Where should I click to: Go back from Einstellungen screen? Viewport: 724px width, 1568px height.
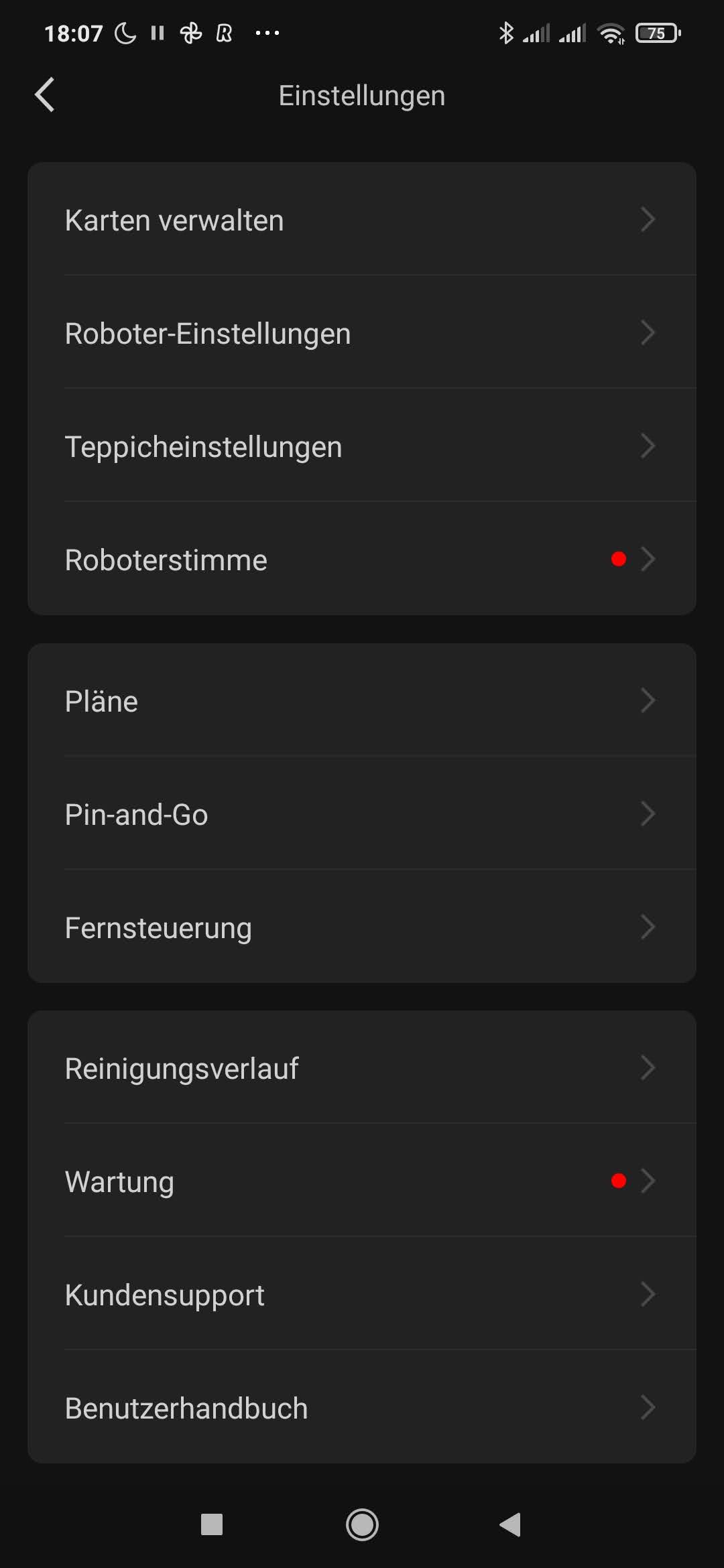(x=45, y=95)
